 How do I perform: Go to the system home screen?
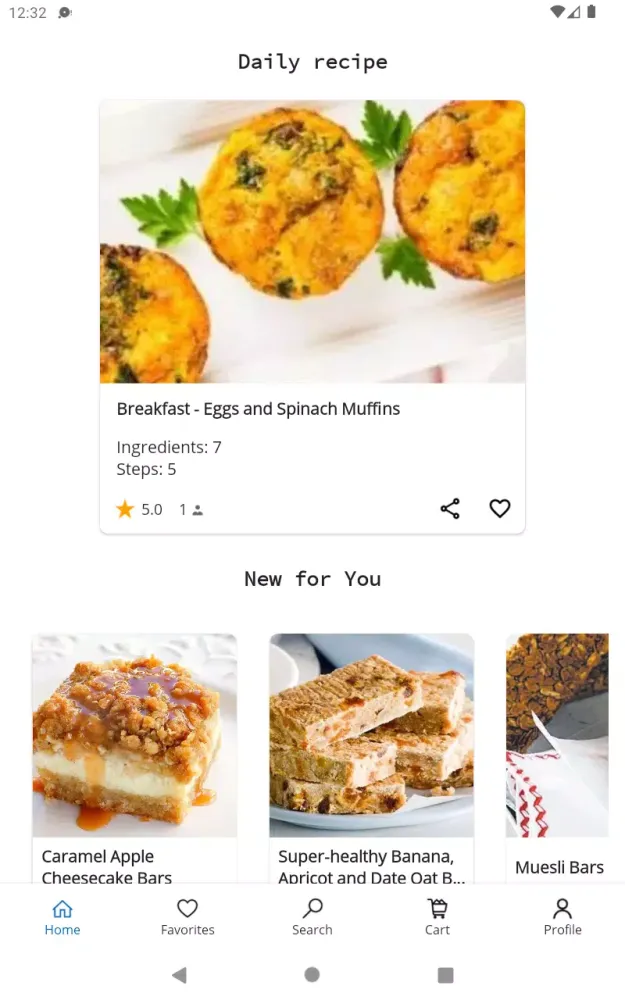pyautogui.click(x=312, y=974)
